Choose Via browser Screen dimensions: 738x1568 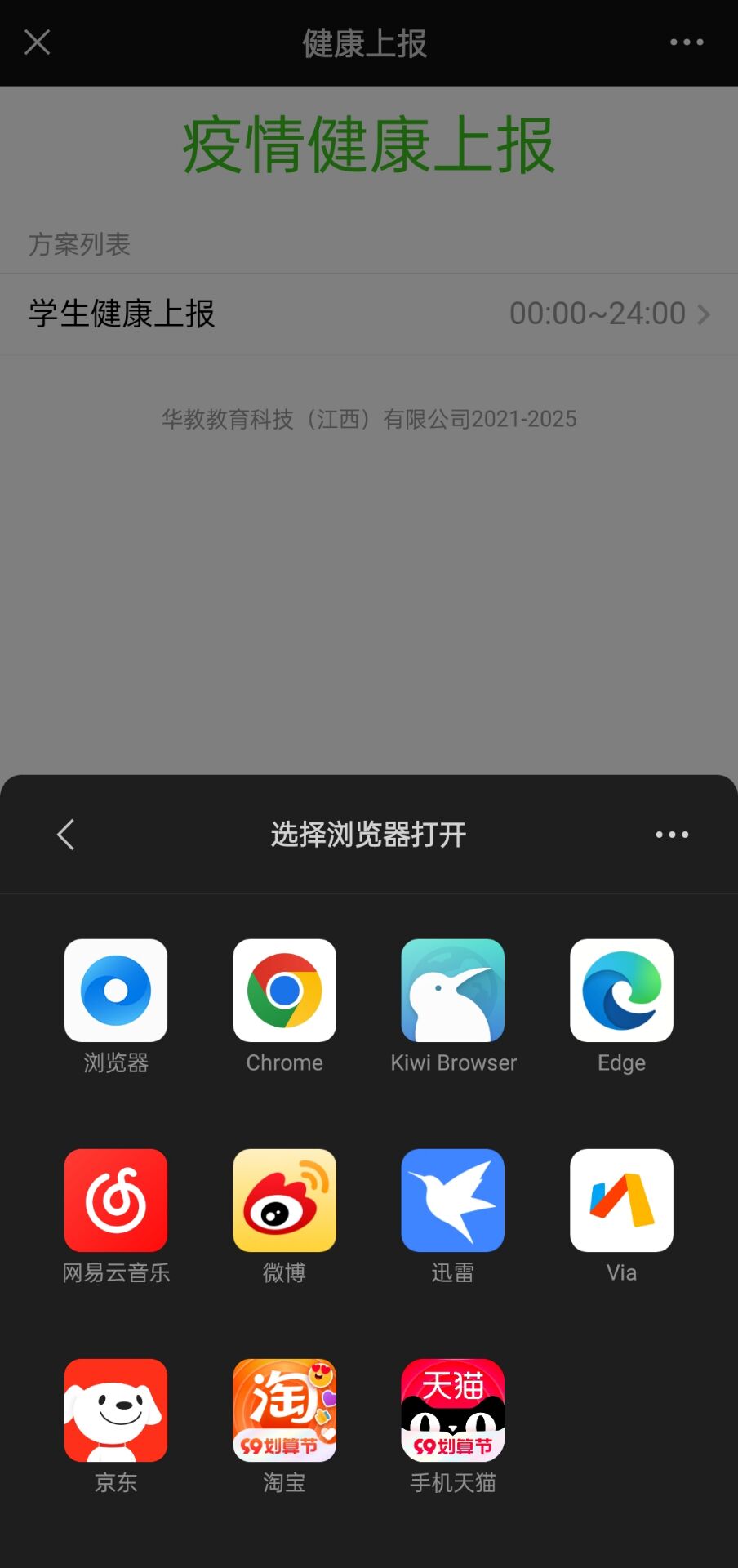click(621, 1200)
